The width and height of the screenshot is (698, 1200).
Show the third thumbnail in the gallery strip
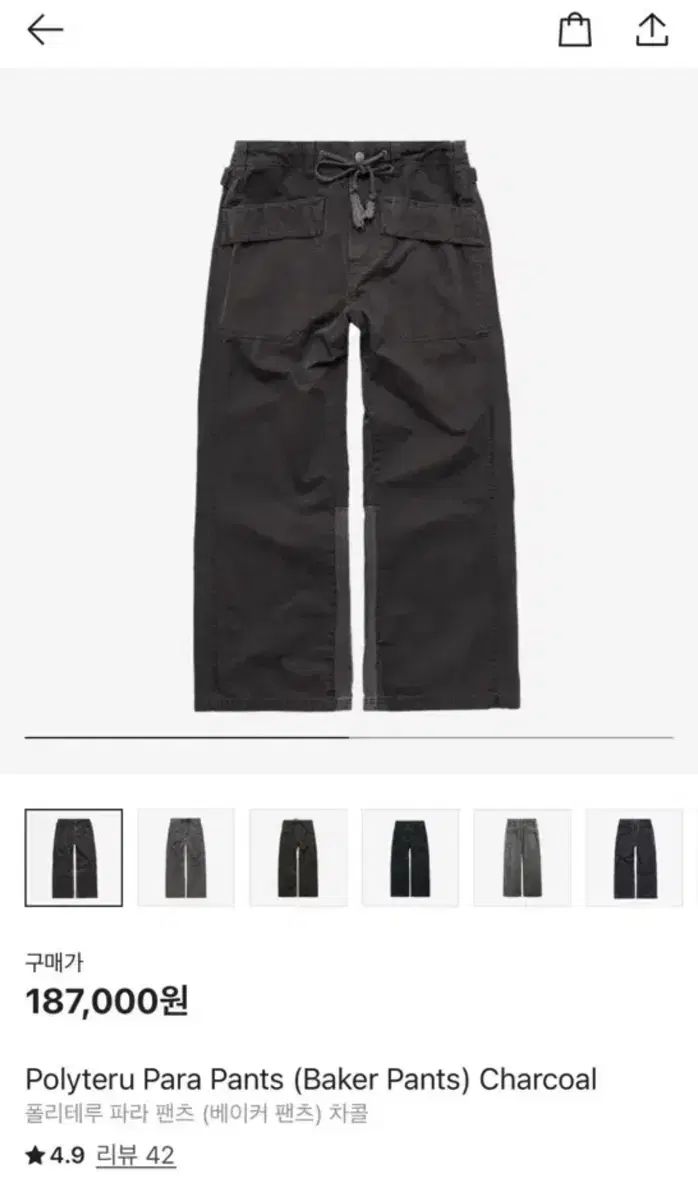pos(298,857)
